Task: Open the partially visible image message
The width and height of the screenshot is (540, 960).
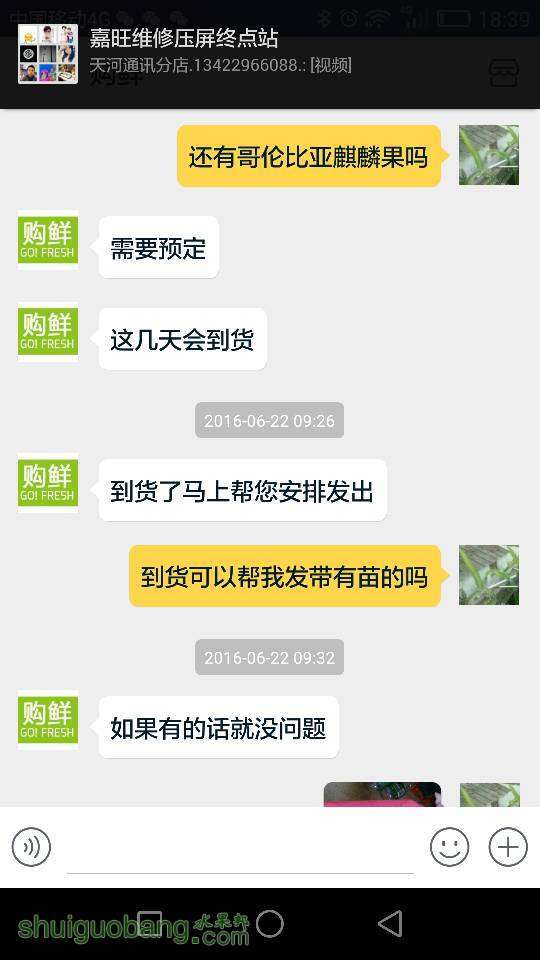Action: [382, 794]
